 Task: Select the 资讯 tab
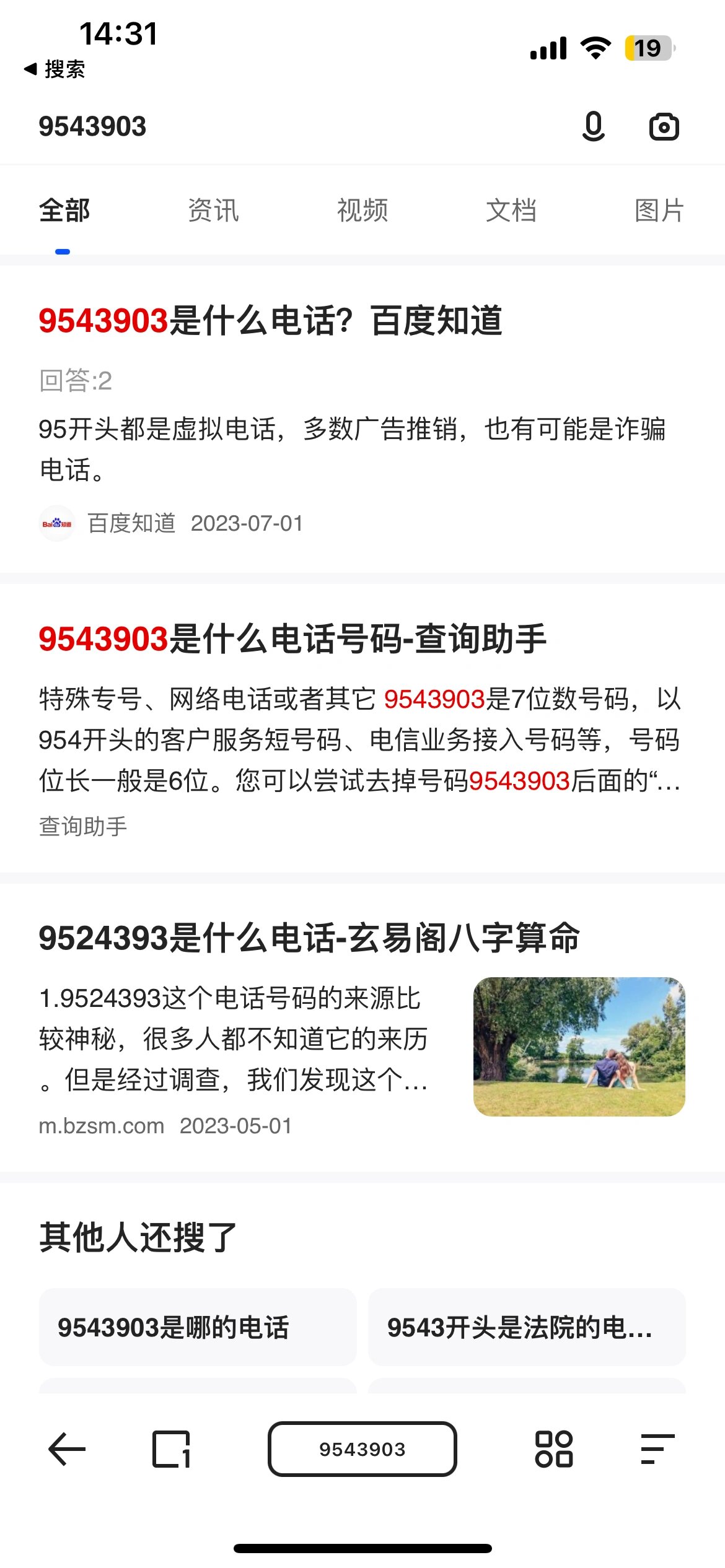pyautogui.click(x=213, y=210)
